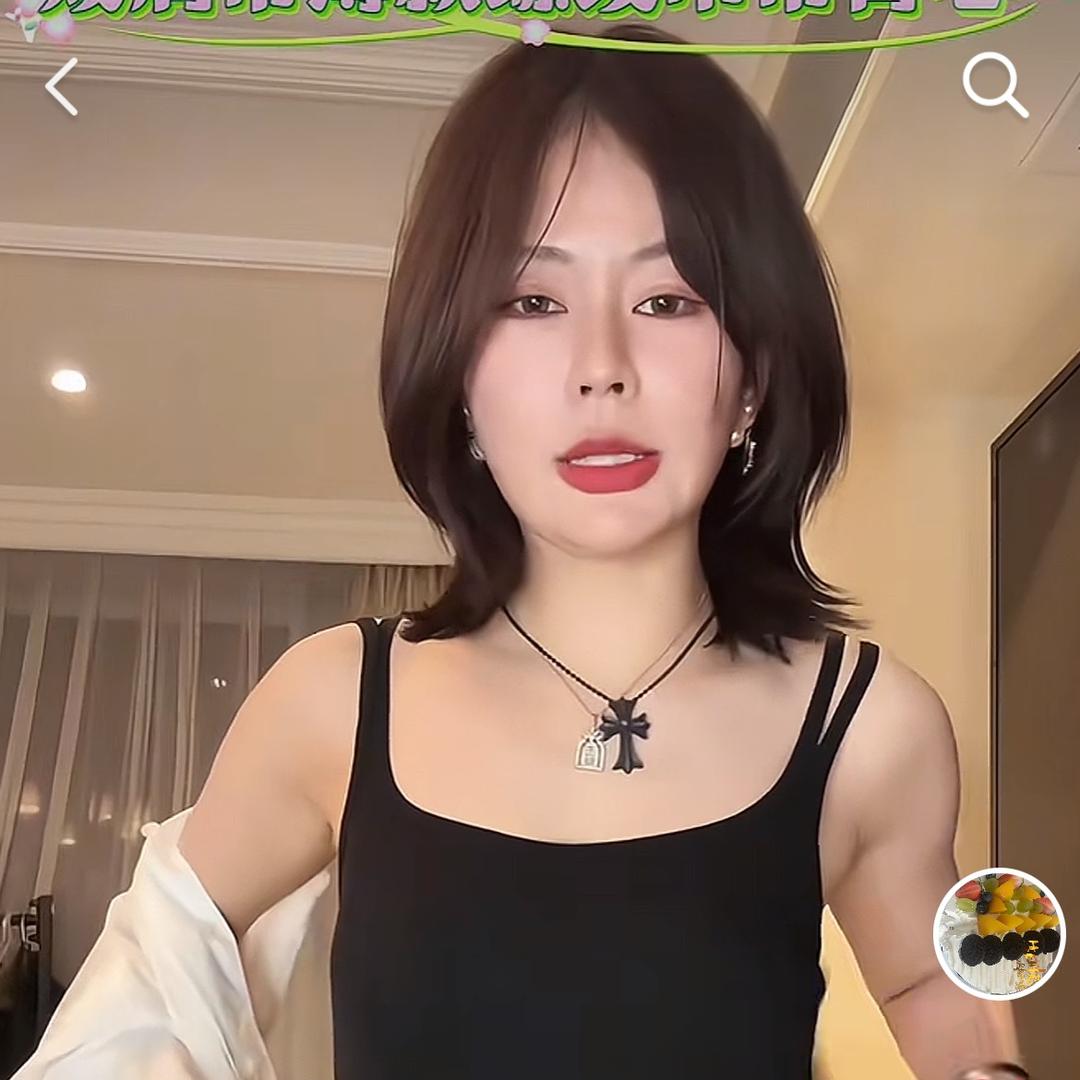Go back using the top-left arrow

(62, 87)
